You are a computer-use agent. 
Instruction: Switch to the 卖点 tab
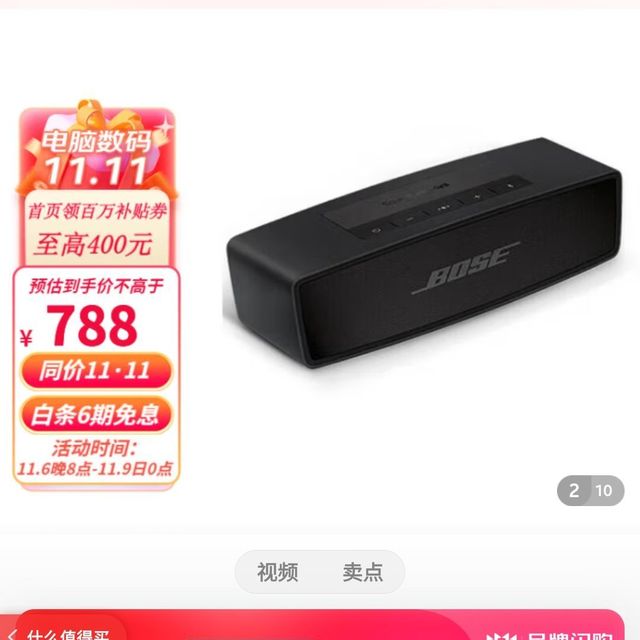[x=362, y=572]
